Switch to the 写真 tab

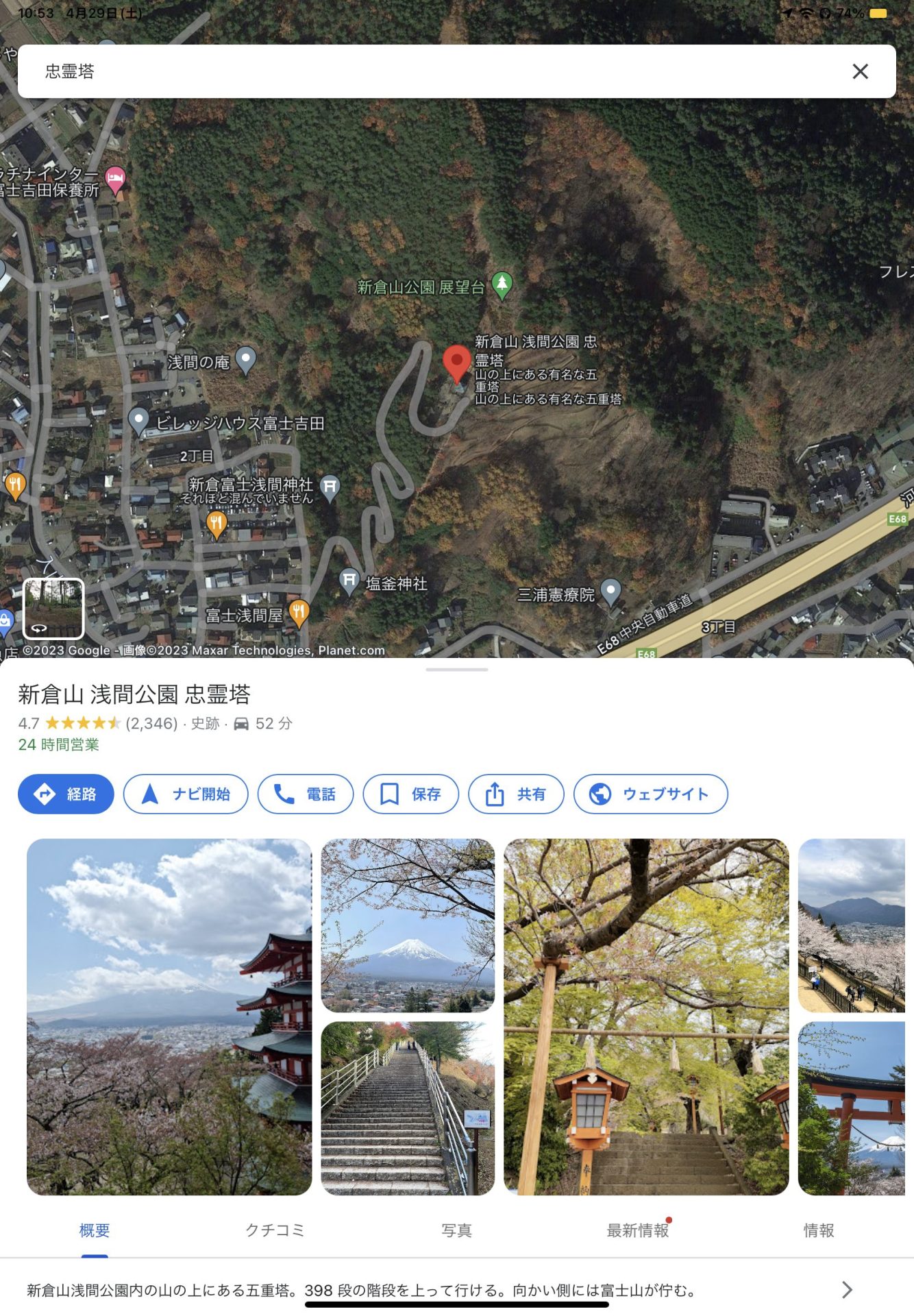coord(456,1230)
